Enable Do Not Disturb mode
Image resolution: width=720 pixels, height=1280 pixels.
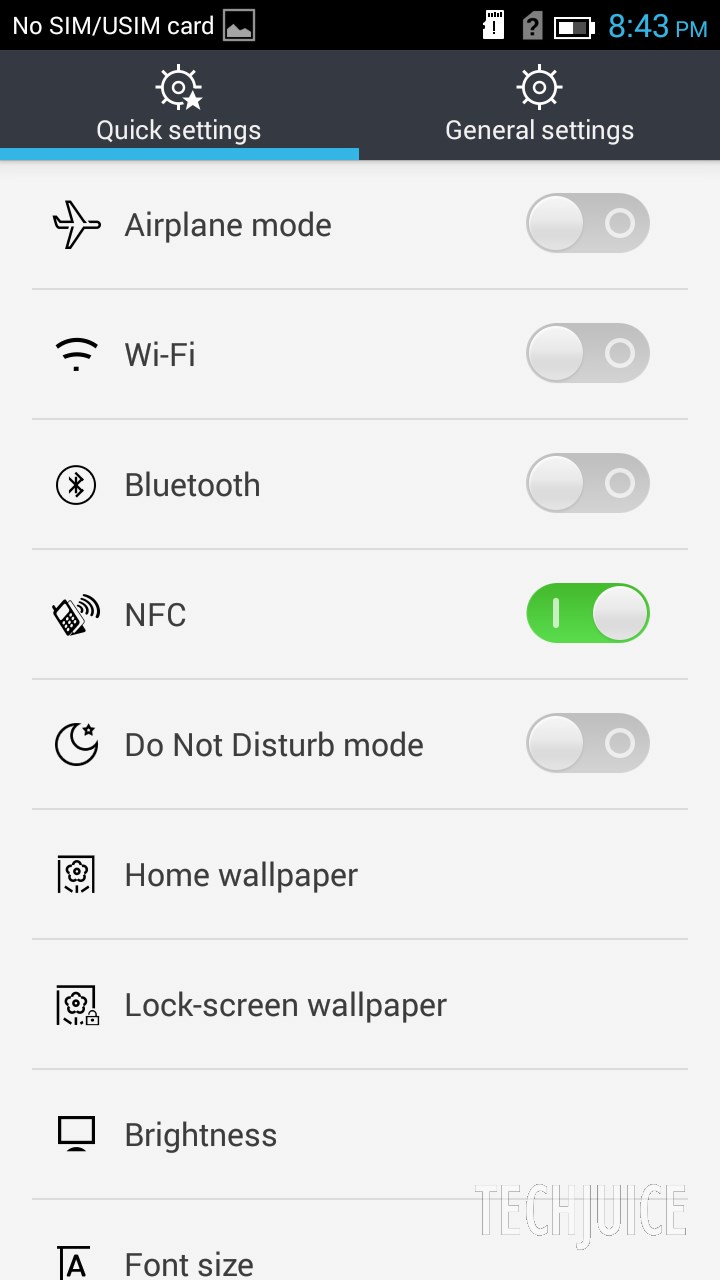click(x=587, y=743)
